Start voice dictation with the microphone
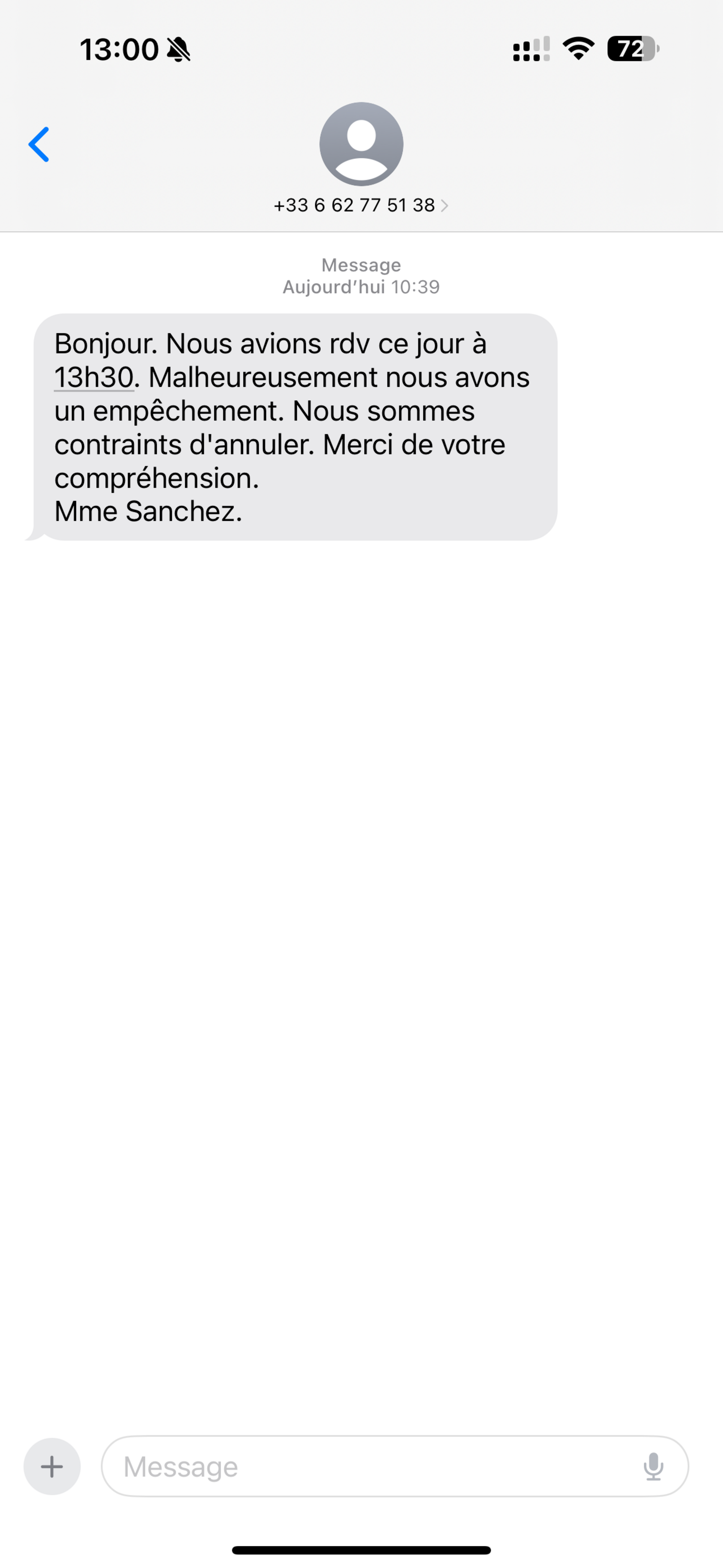 [x=653, y=1466]
